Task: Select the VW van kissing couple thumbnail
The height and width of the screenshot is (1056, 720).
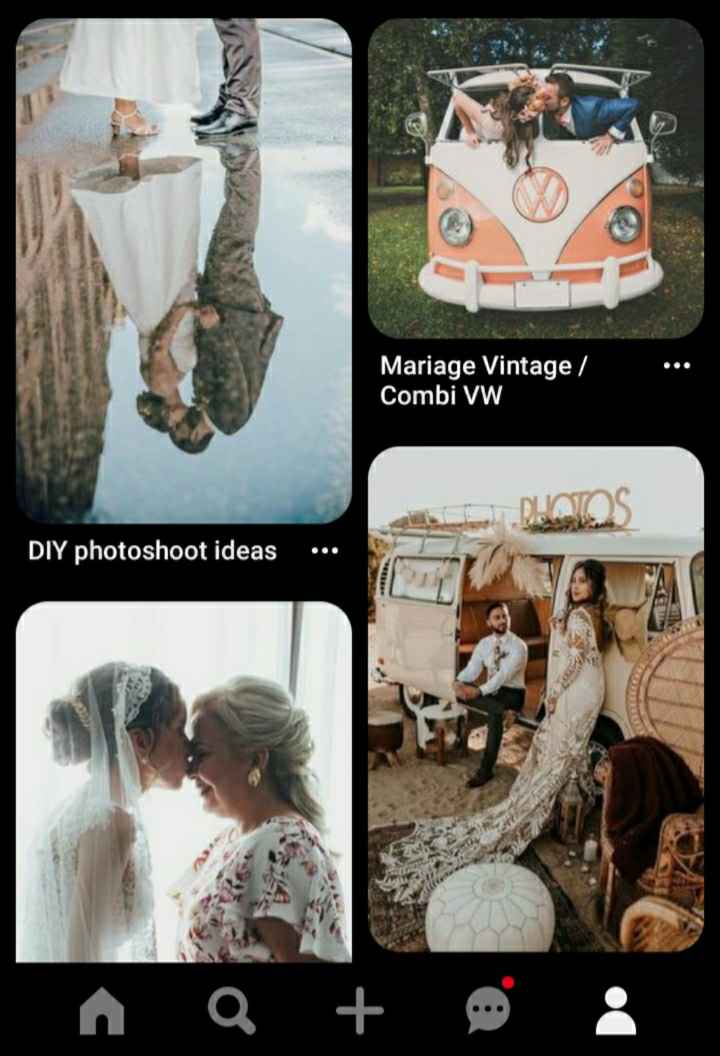Action: point(536,180)
